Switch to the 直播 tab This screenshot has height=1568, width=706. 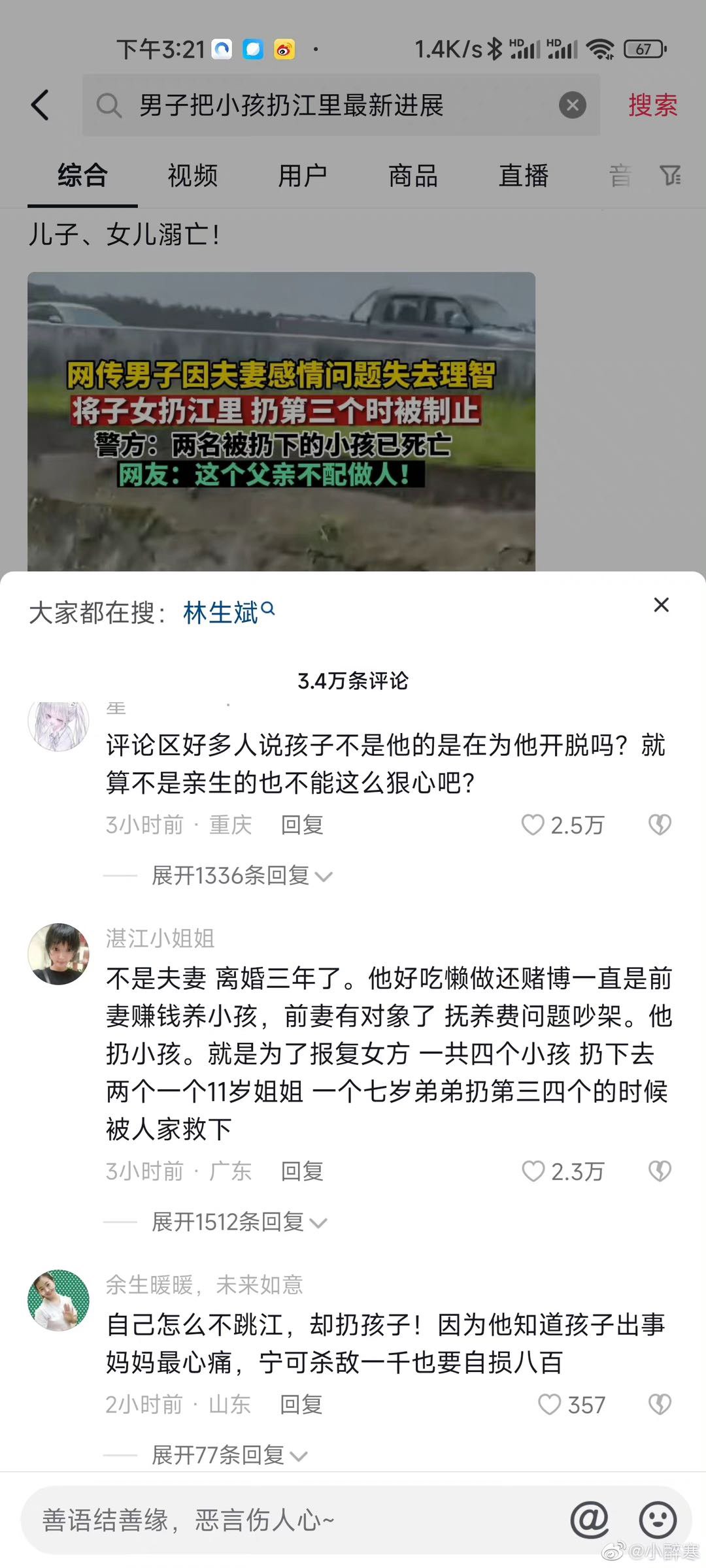(x=524, y=176)
